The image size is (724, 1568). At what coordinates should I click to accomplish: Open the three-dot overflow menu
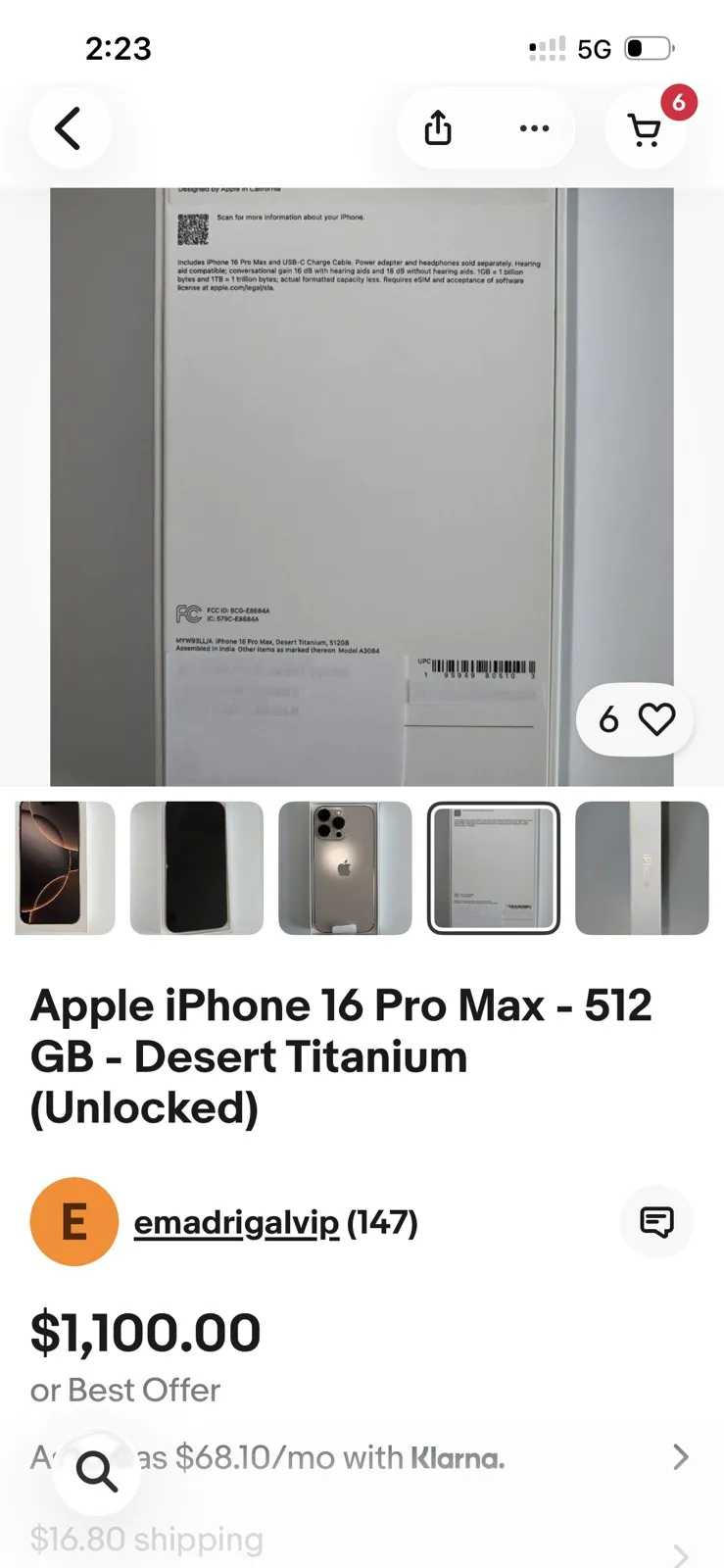pyautogui.click(x=534, y=128)
